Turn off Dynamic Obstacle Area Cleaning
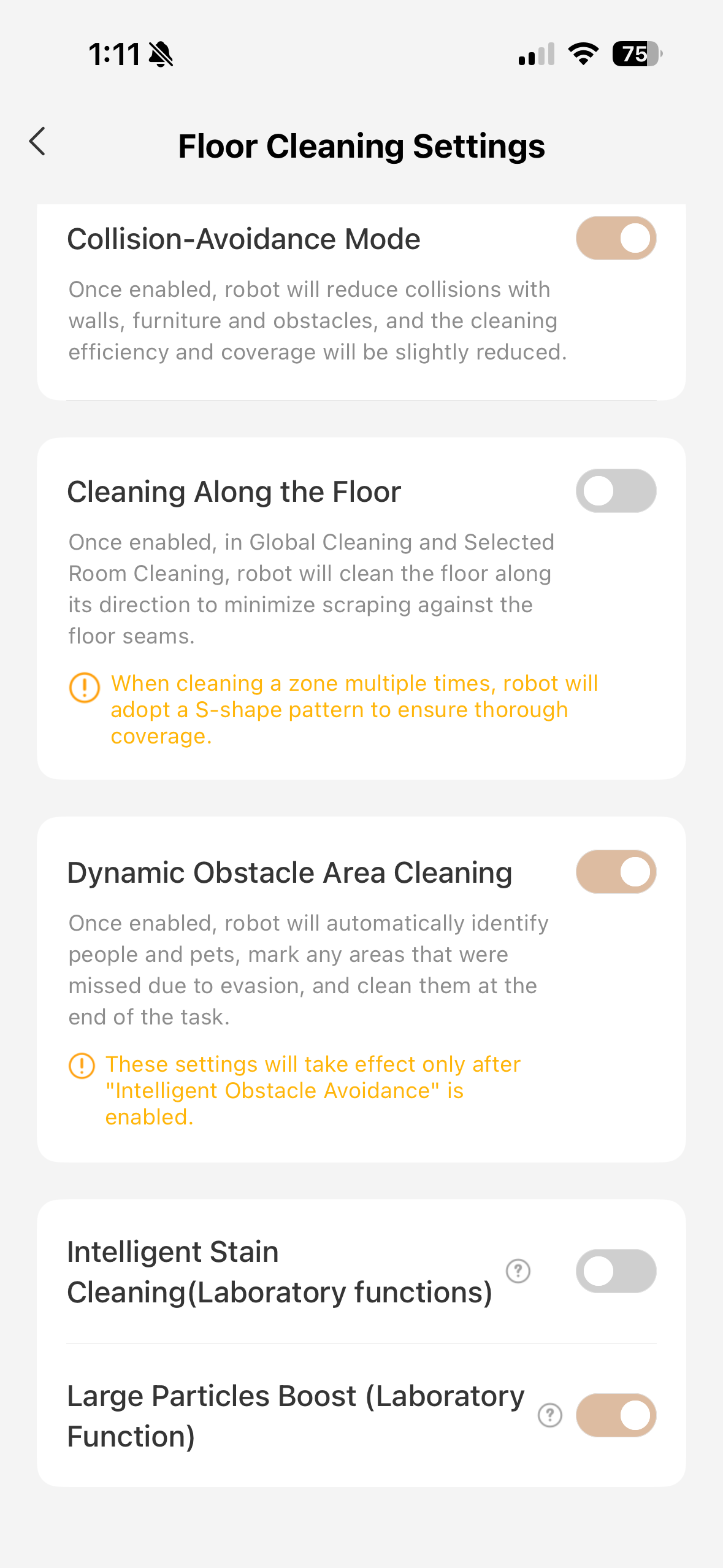Image resolution: width=723 pixels, height=1568 pixels. point(616,872)
